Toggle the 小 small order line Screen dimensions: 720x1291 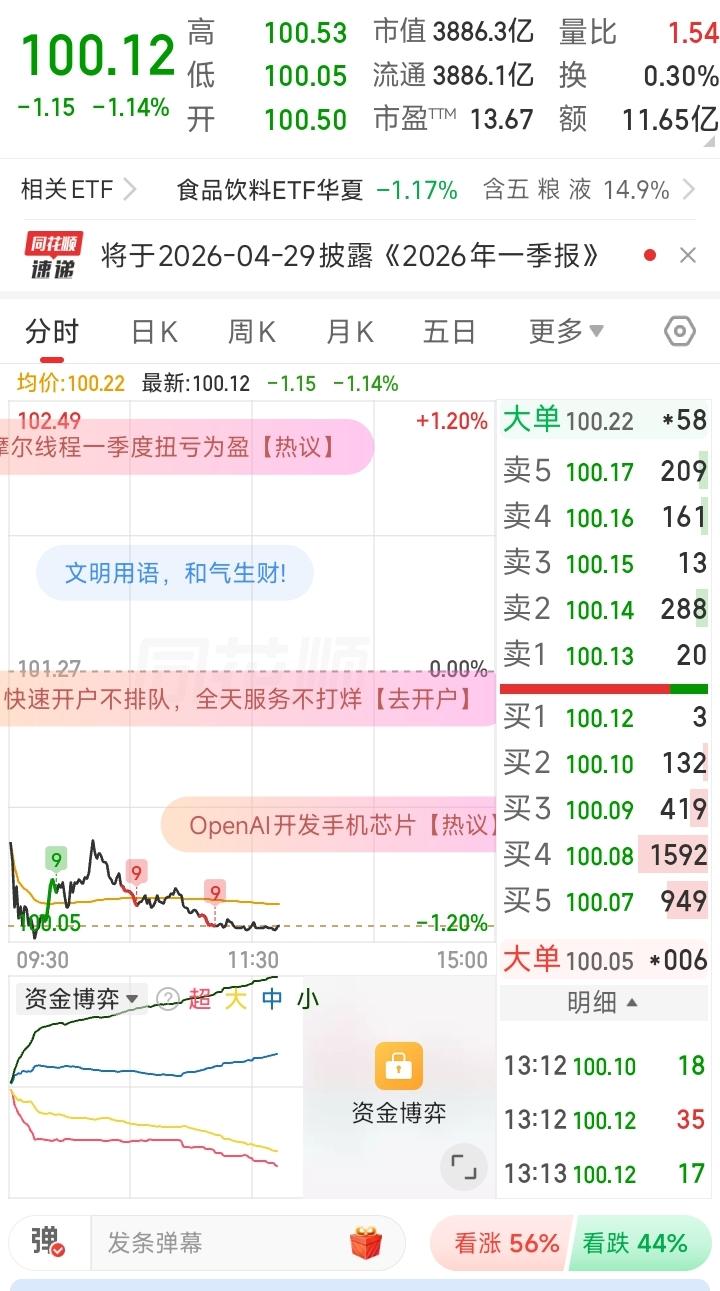pyautogui.click(x=310, y=998)
